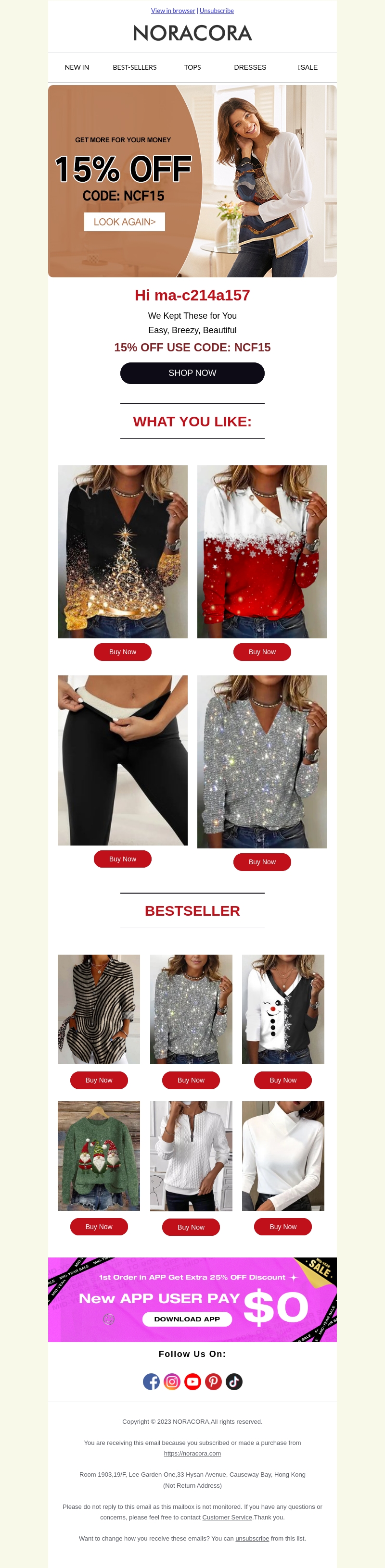Buy the red and white snowflake top
The height and width of the screenshot is (1568, 385).
tap(262, 651)
